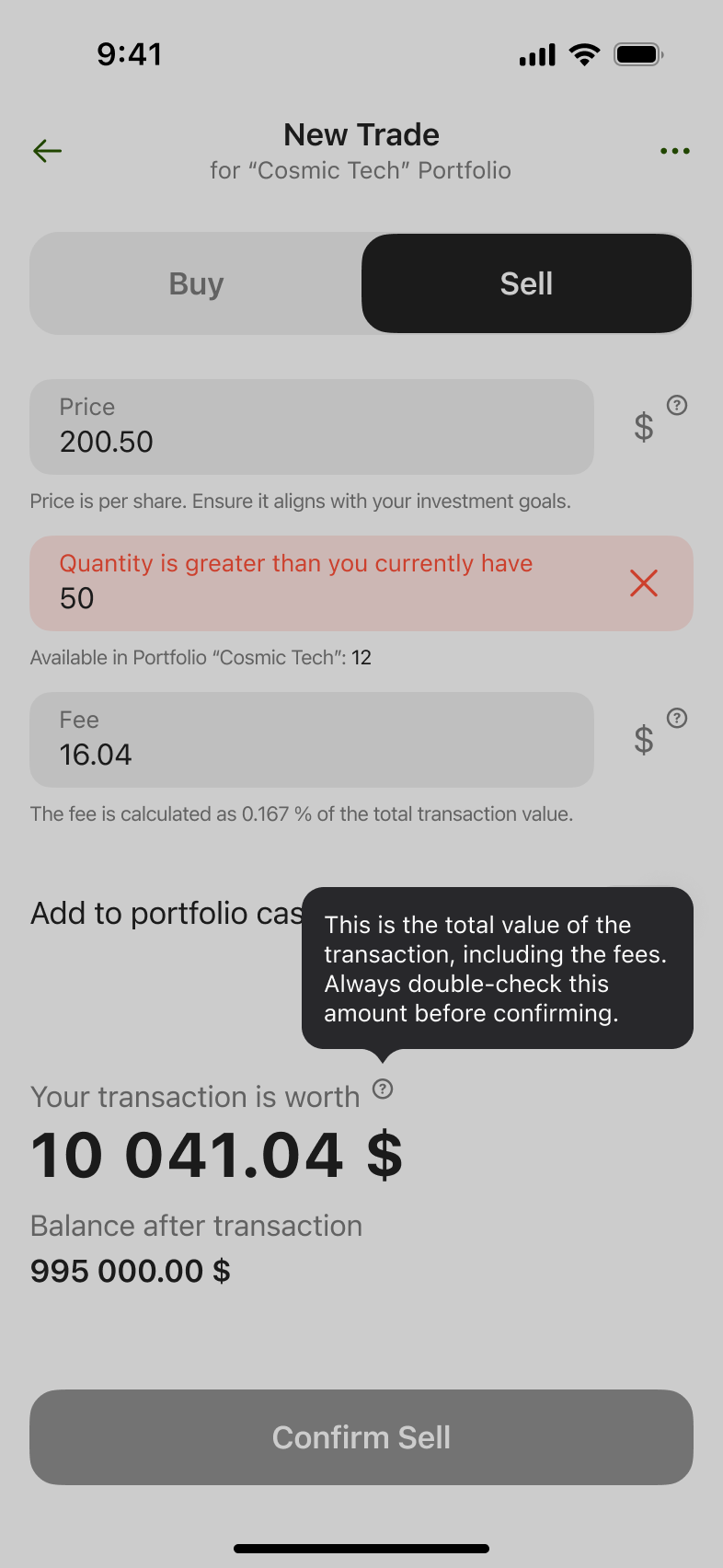This screenshot has width=723, height=1568.
Task: Go back using the arrow icon
Action: (x=47, y=151)
